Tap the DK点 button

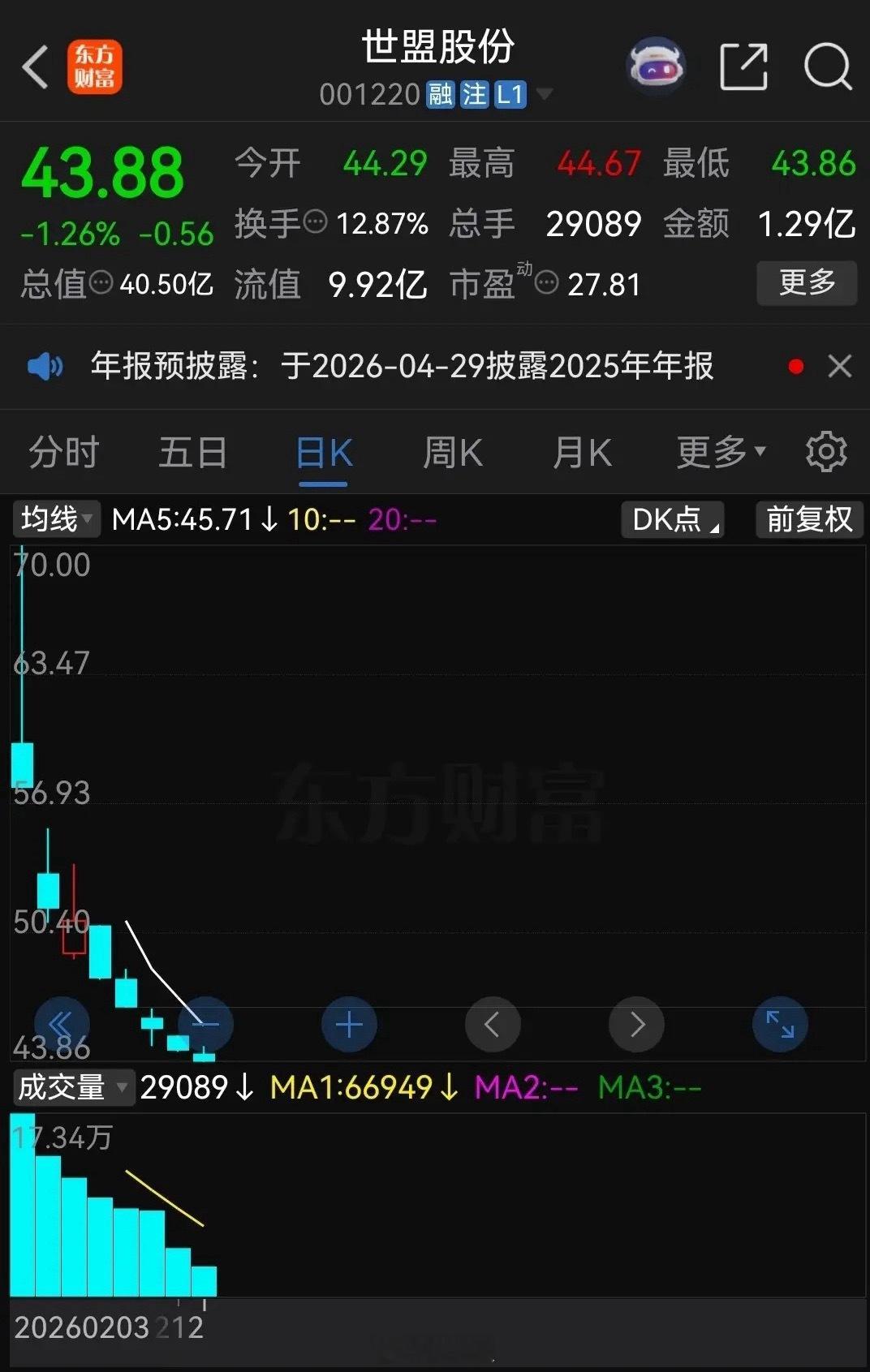click(673, 519)
